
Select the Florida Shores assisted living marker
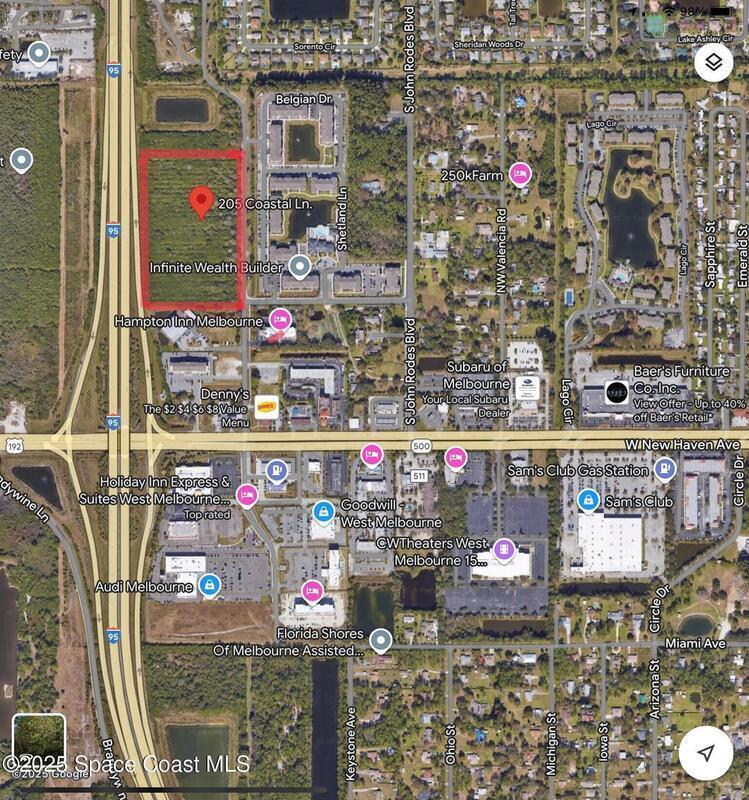[379, 640]
